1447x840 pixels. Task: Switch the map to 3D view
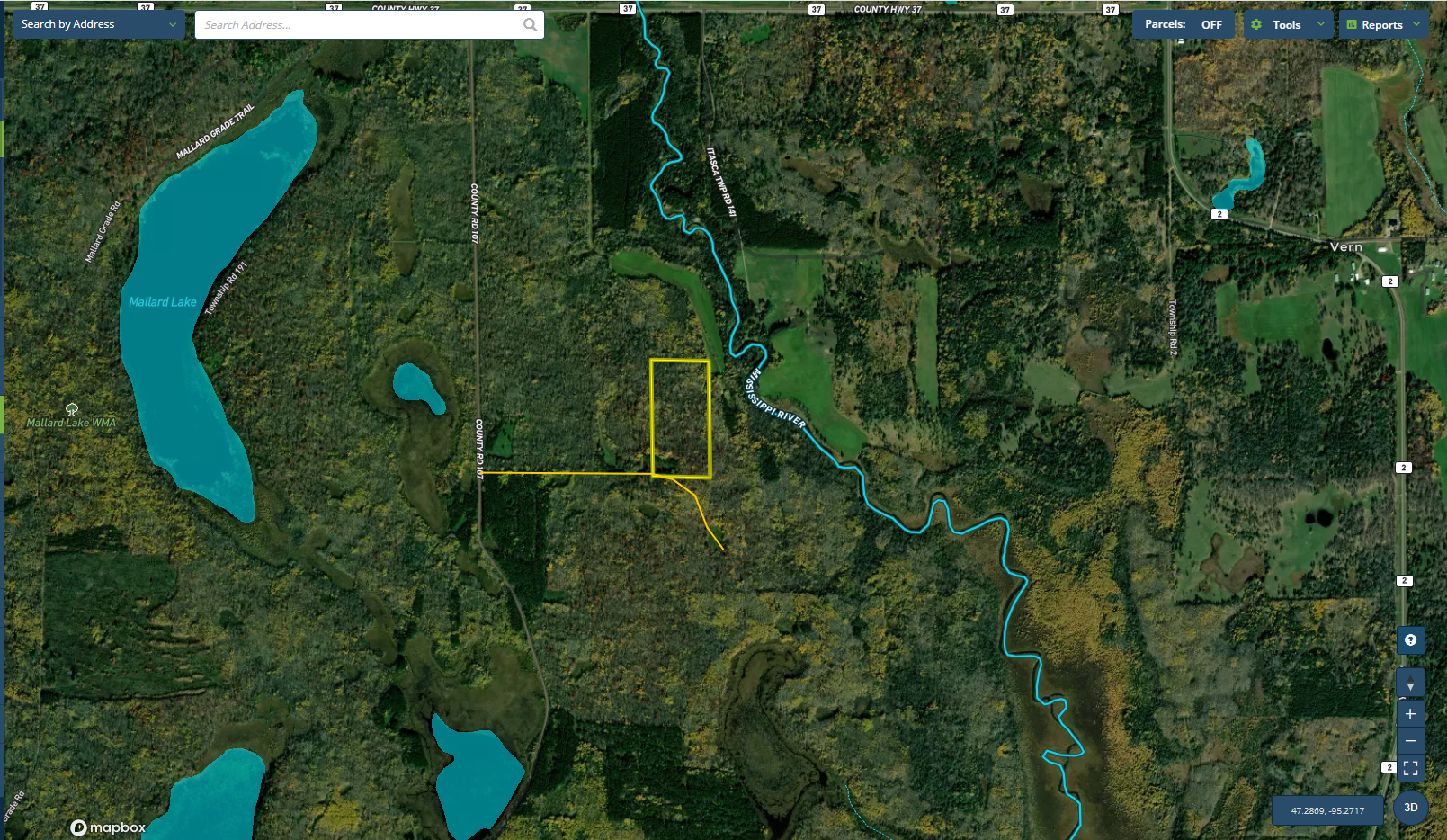click(x=1410, y=808)
